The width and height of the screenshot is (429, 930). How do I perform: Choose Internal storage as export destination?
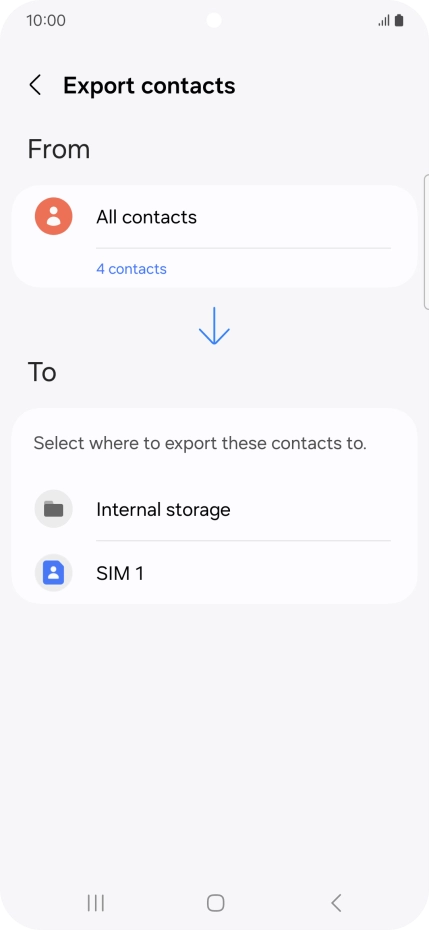click(214, 509)
